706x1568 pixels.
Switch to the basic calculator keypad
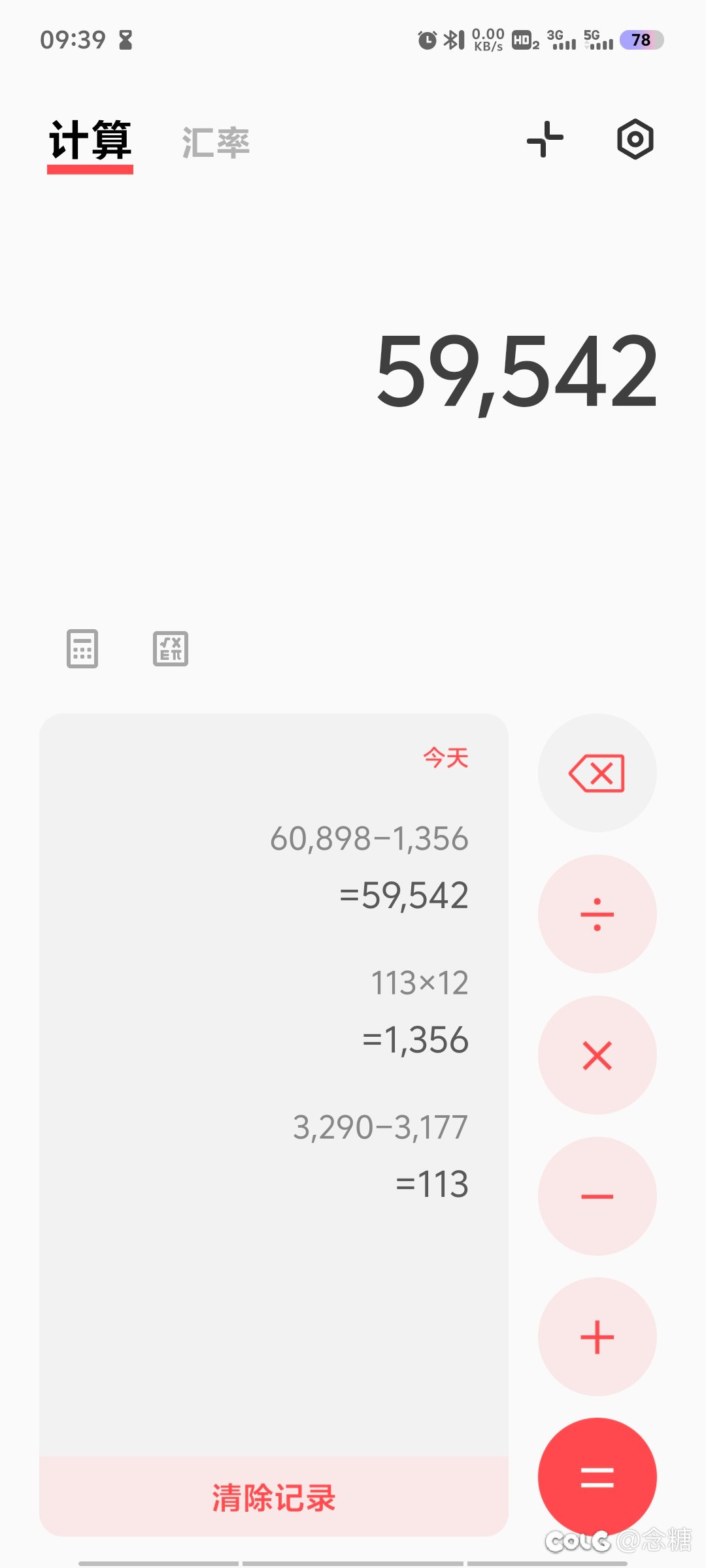82,649
